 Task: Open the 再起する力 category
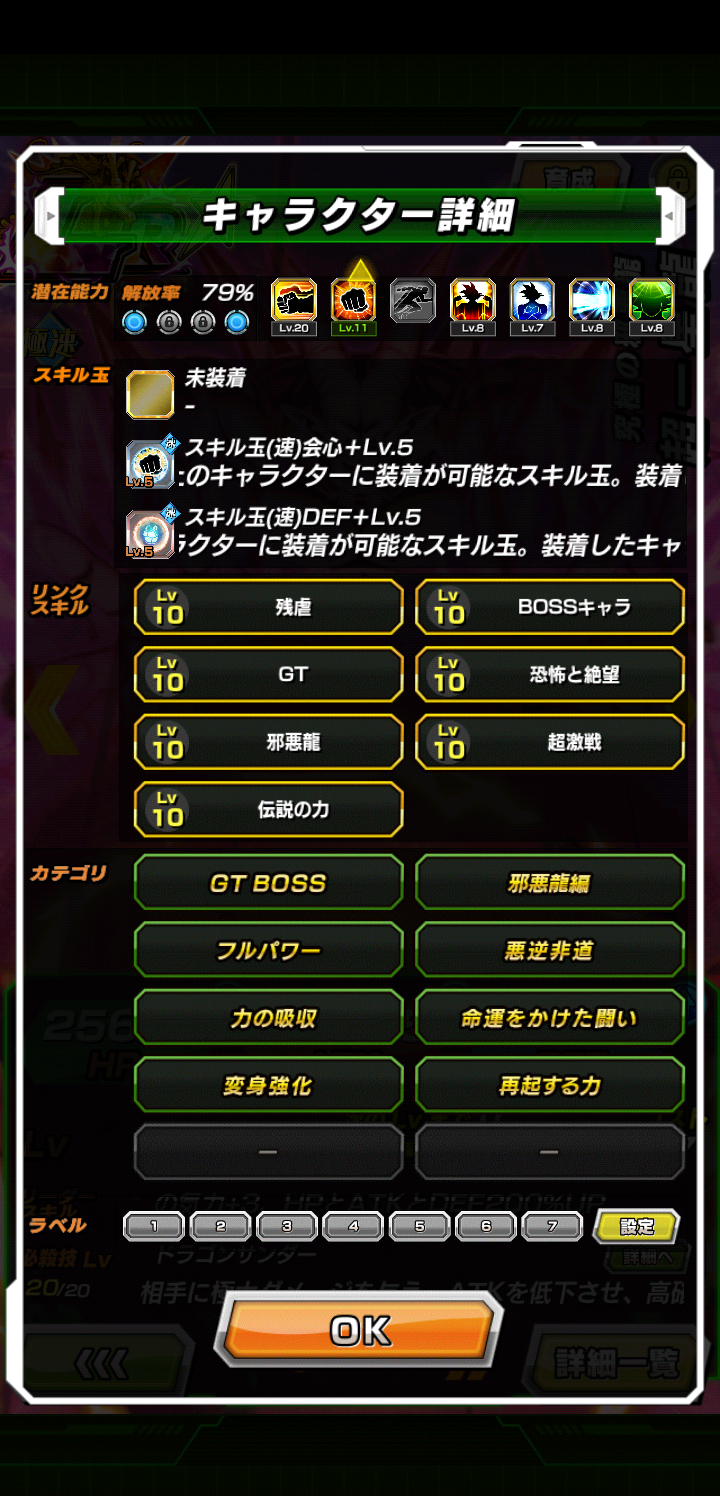[550, 1085]
